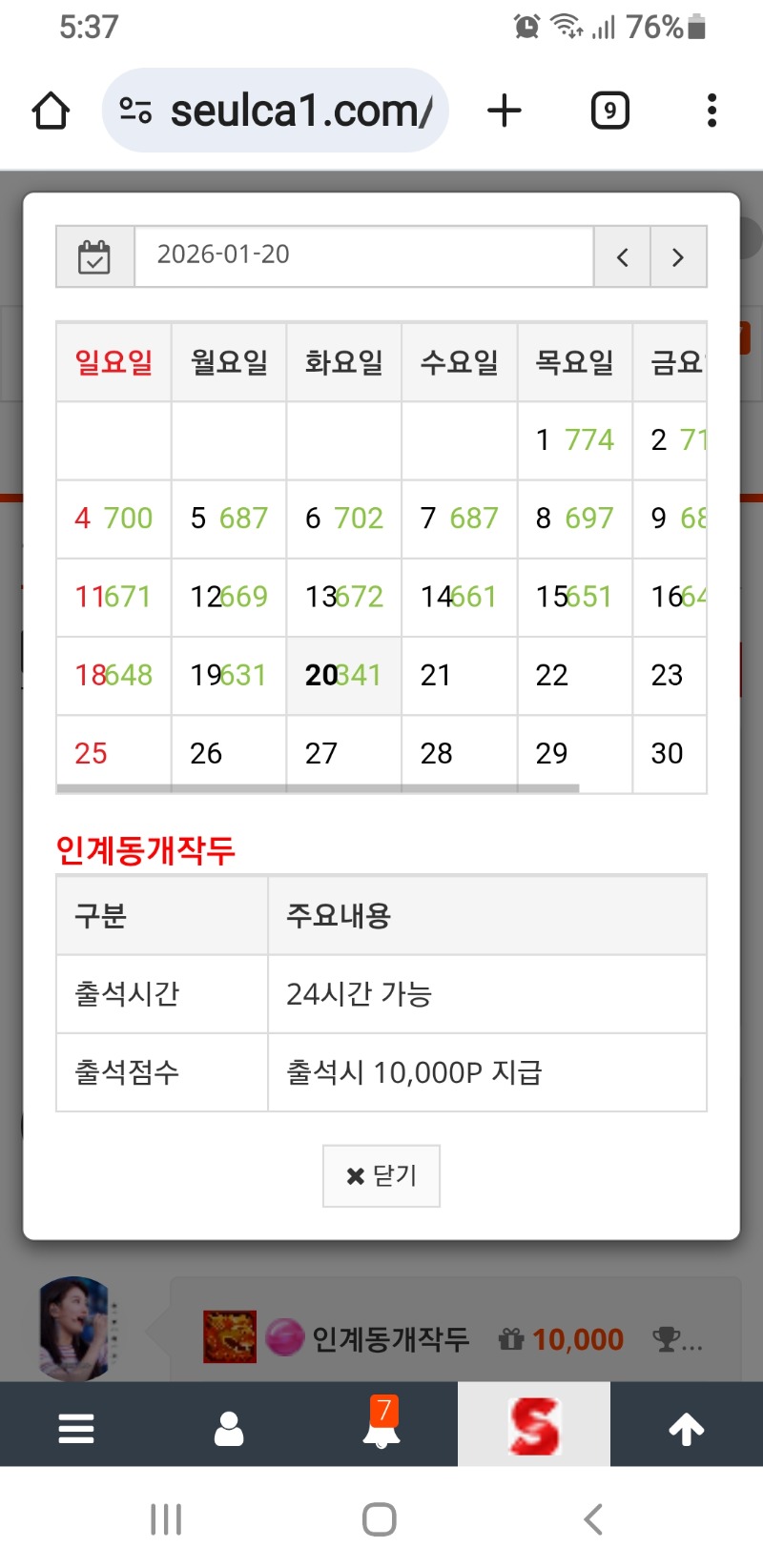The image size is (763, 1568).
Task: Tap the browser home icon
Action: tap(51, 111)
